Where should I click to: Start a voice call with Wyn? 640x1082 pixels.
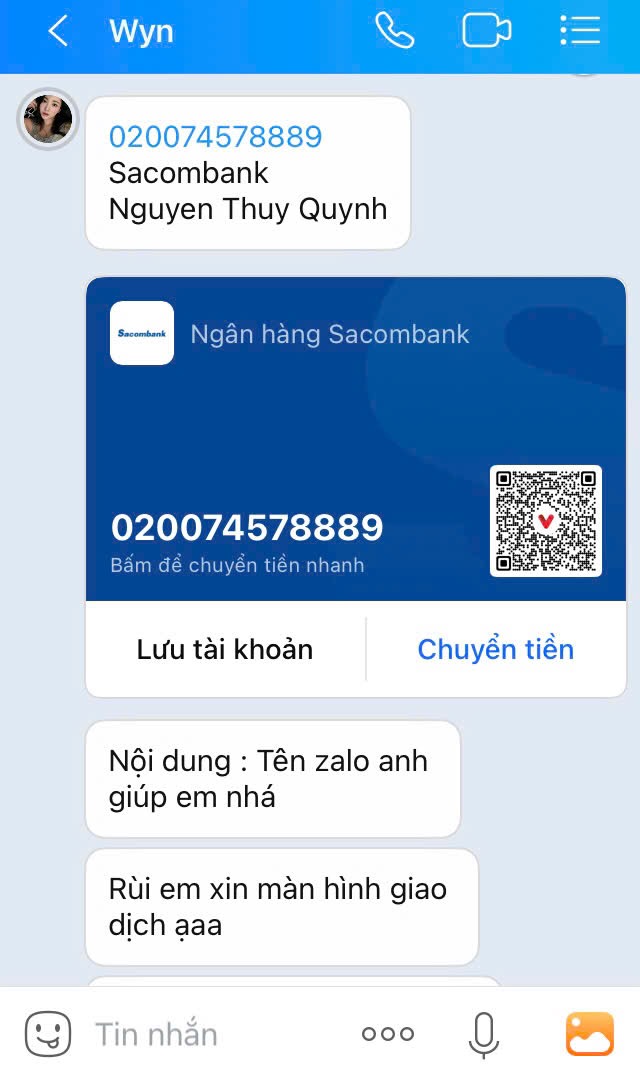point(394,31)
